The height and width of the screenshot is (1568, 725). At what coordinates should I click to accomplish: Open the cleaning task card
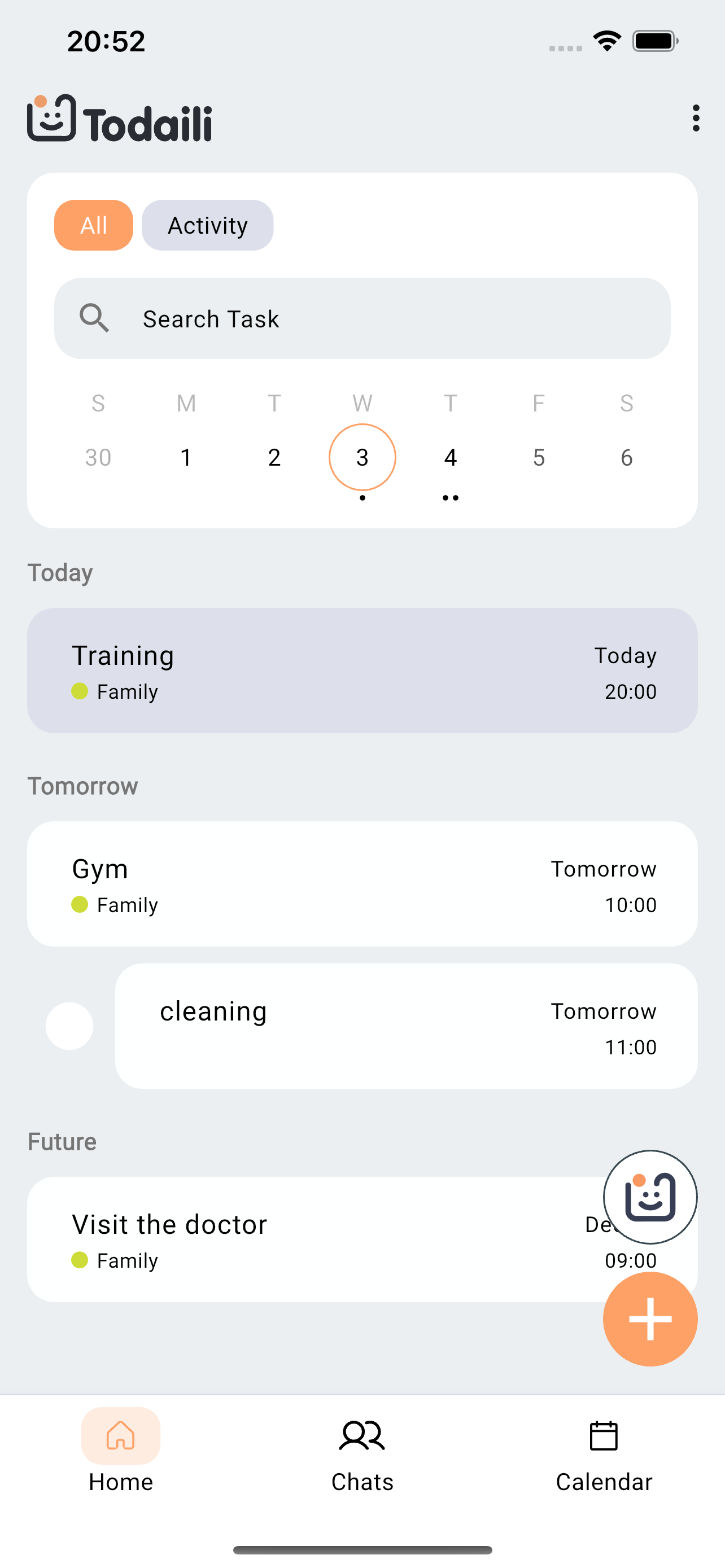tap(406, 1026)
